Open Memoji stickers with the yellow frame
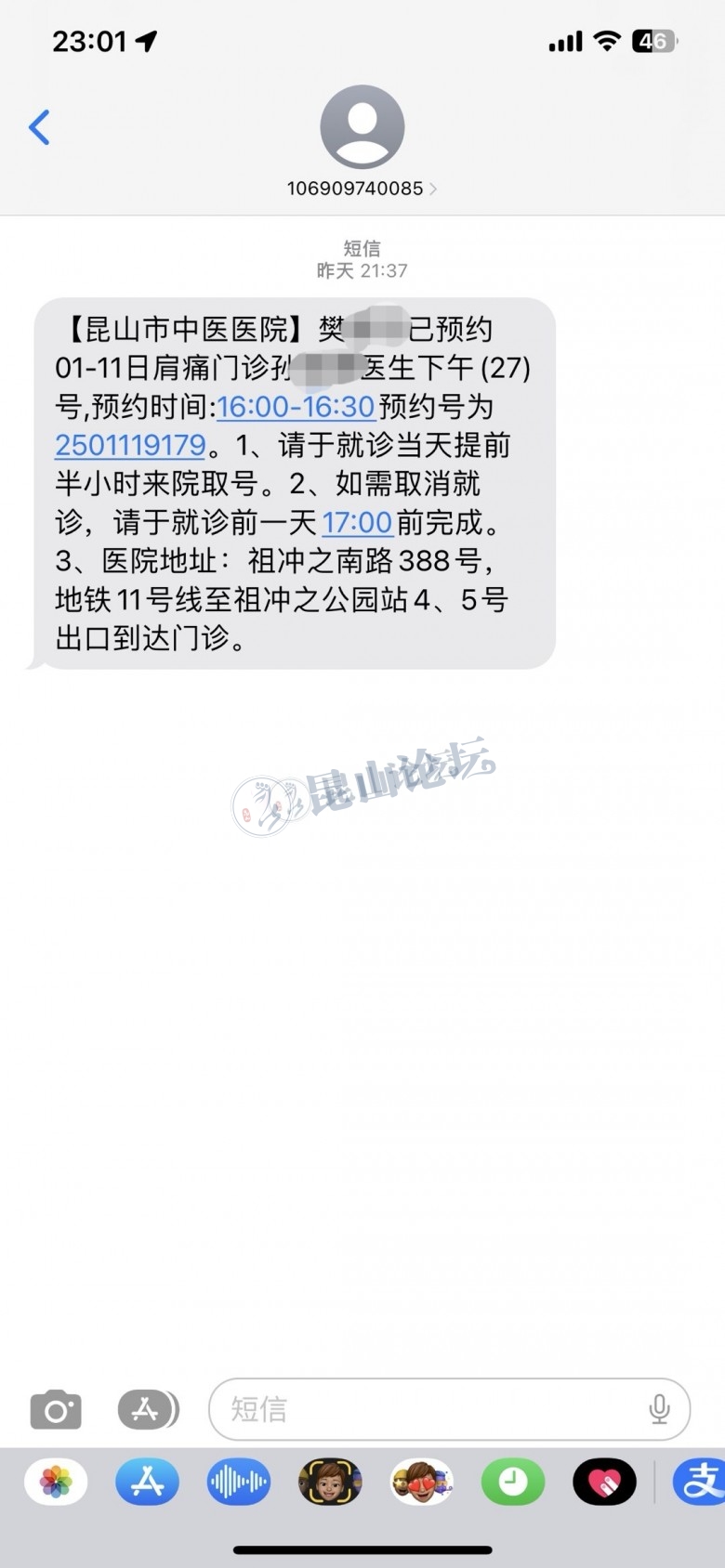Image resolution: width=725 pixels, height=1568 pixels. coord(330,1482)
